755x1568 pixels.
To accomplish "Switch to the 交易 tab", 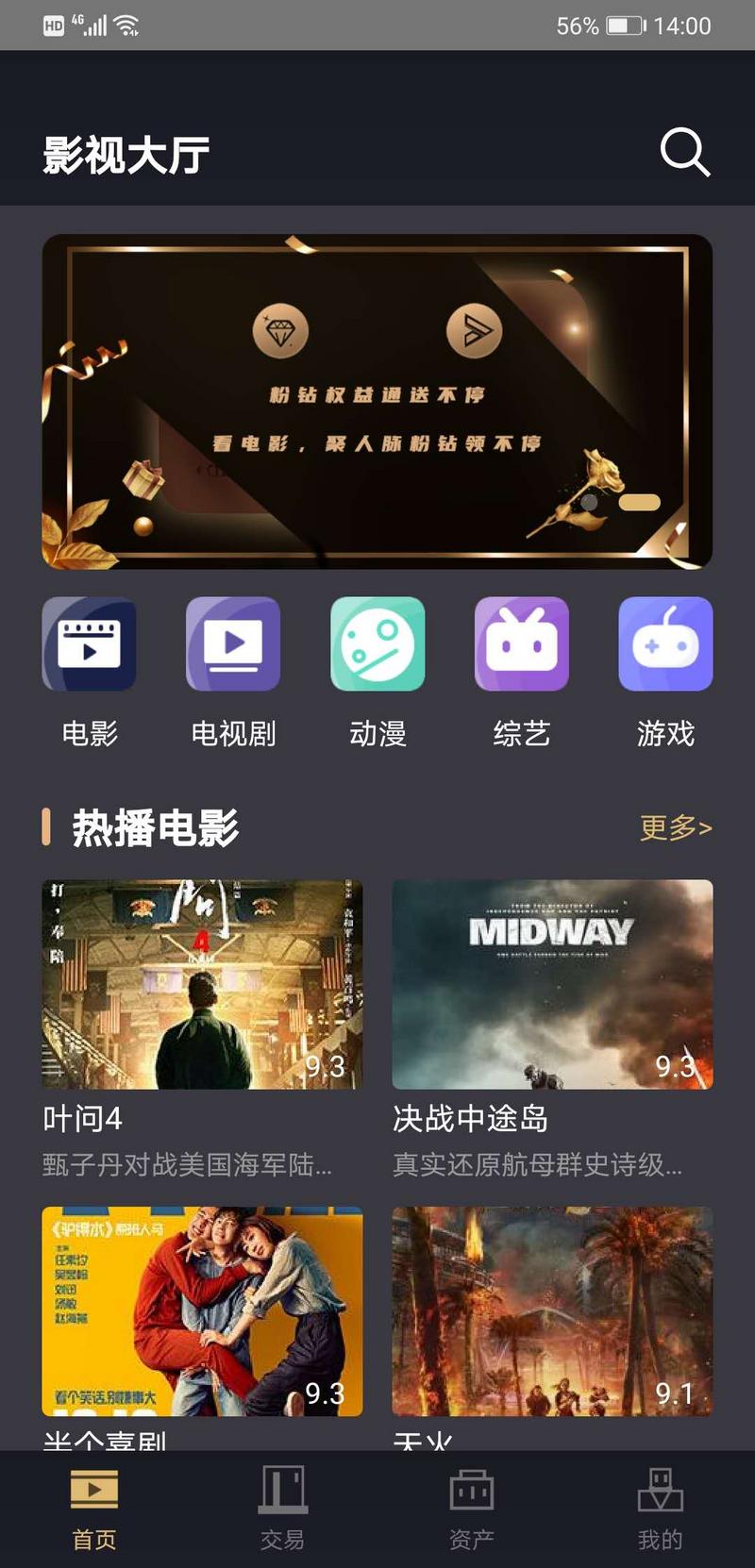I will click(x=282, y=1509).
